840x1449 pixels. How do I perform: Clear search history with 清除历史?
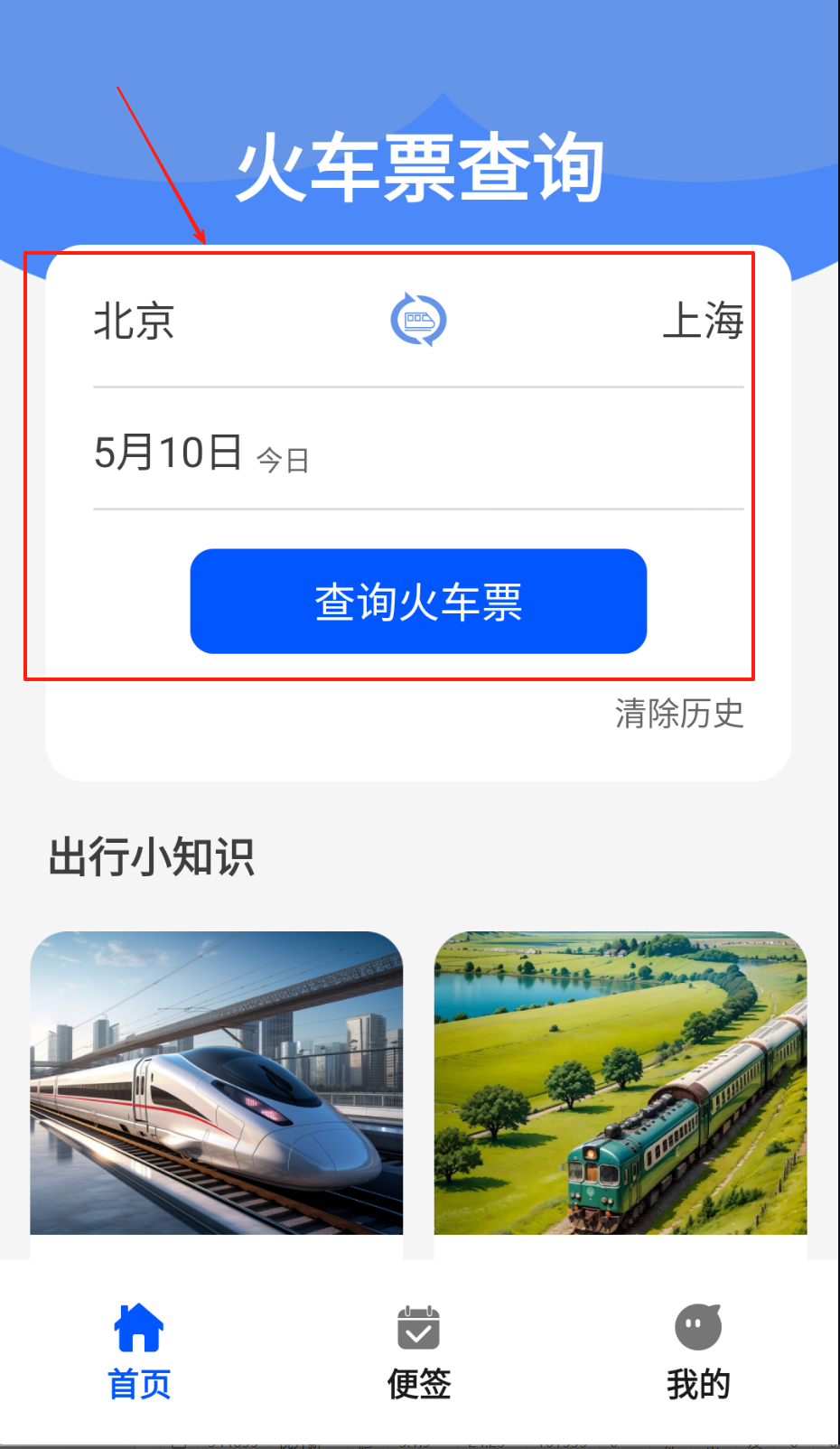(x=679, y=714)
